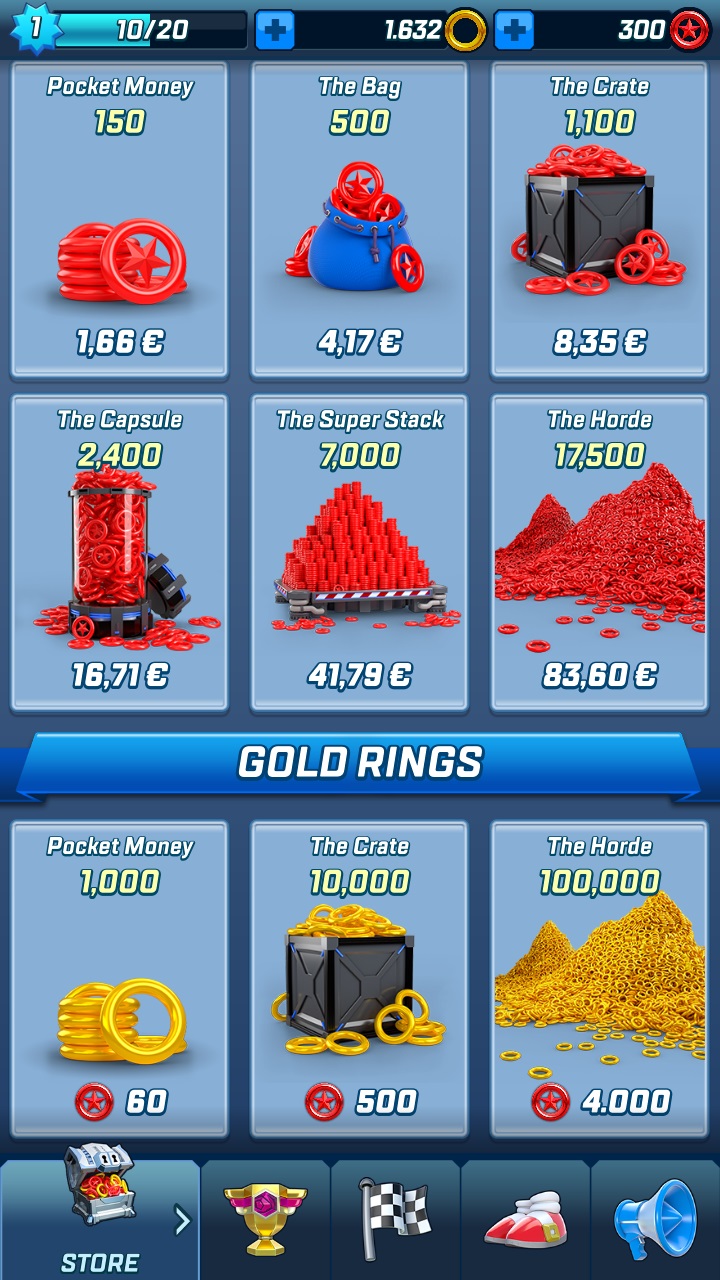The width and height of the screenshot is (720, 1280).
Task: Purchase The Horde of 17,500 red rings
Action: tap(600, 553)
